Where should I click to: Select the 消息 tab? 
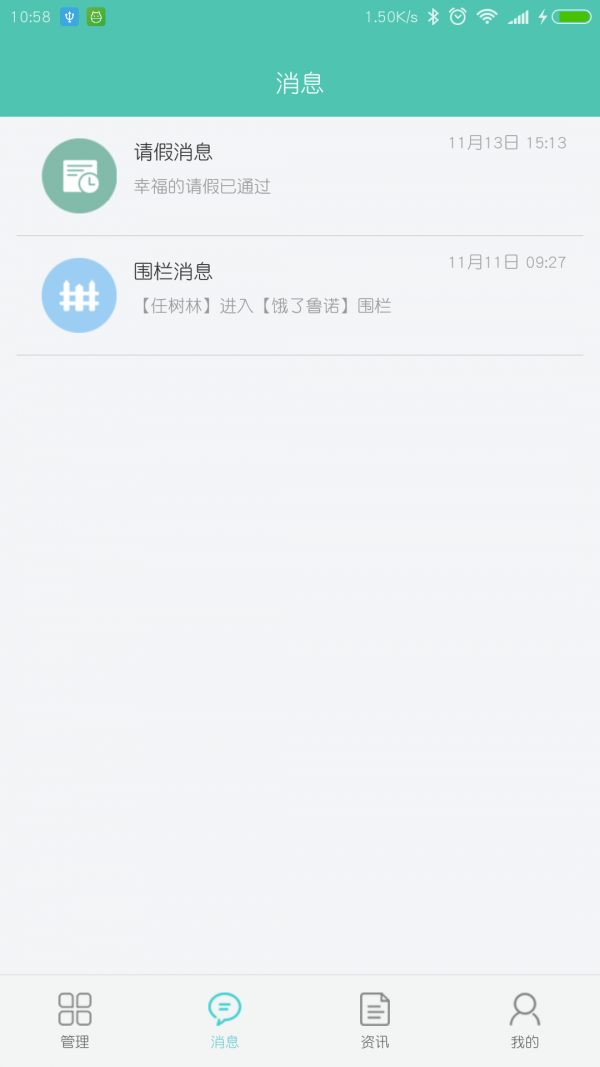(x=225, y=1020)
